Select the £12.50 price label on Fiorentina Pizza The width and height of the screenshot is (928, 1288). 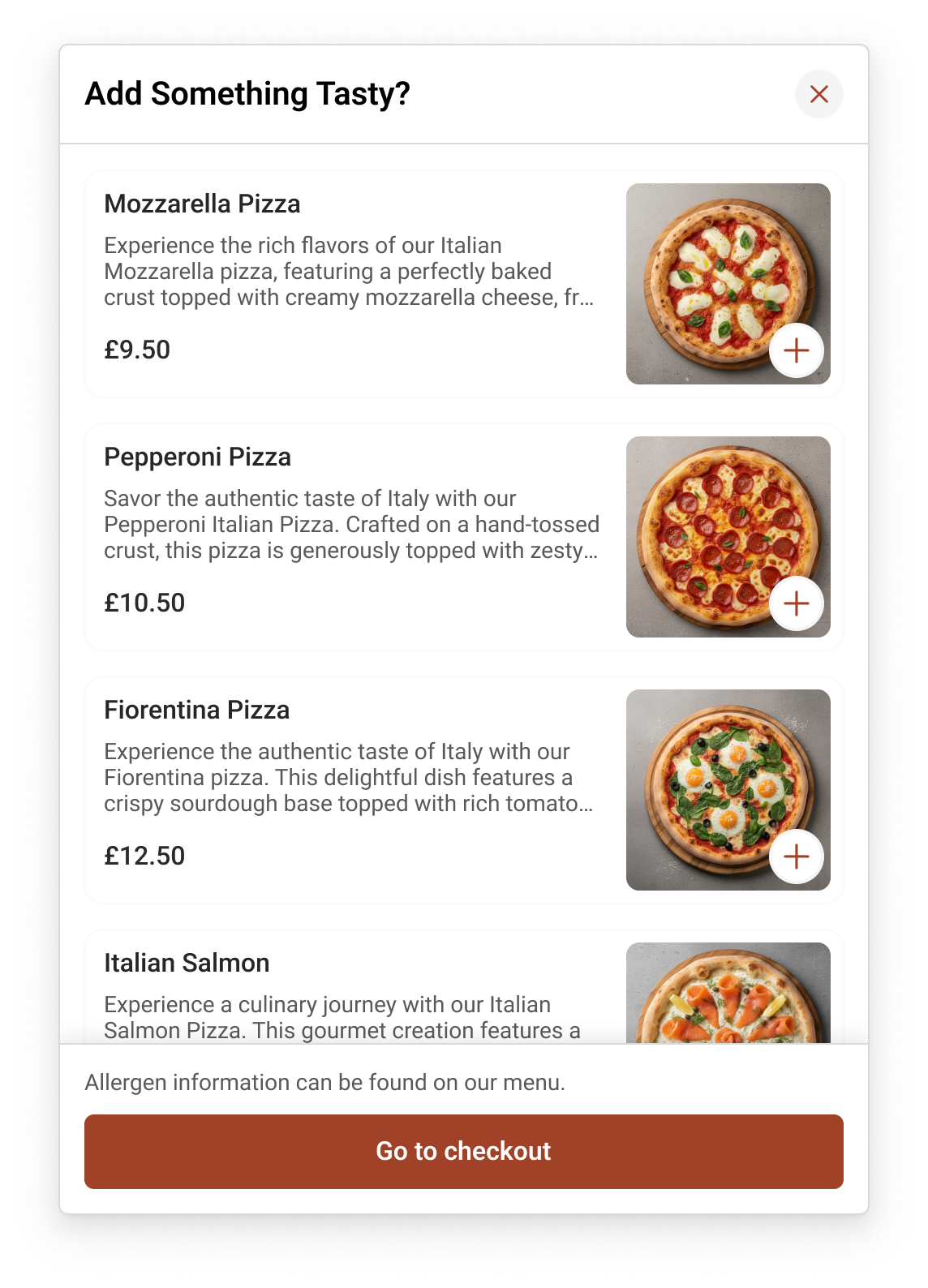pyautogui.click(x=144, y=856)
